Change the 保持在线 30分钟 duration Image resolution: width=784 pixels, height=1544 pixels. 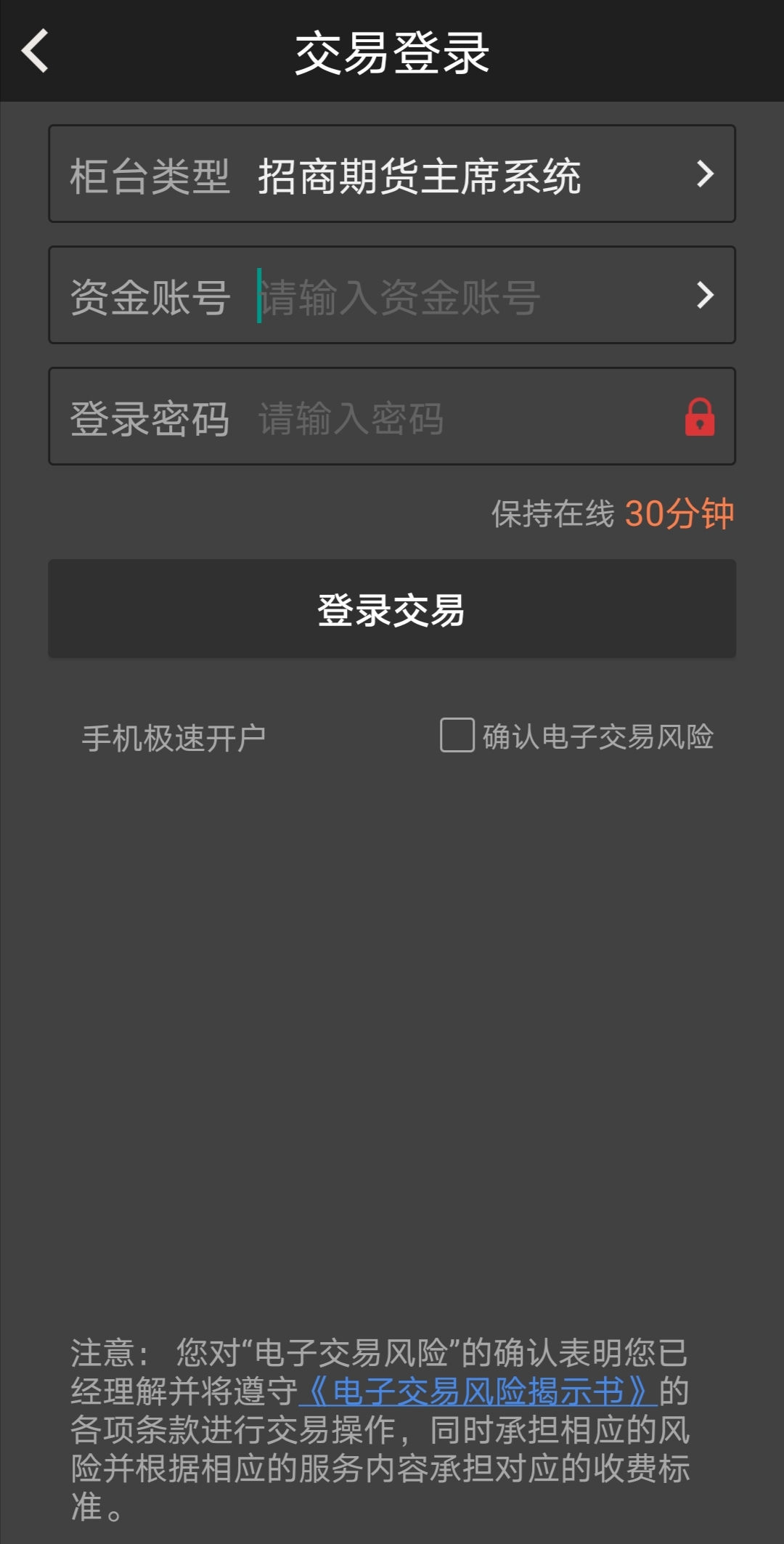pos(678,514)
